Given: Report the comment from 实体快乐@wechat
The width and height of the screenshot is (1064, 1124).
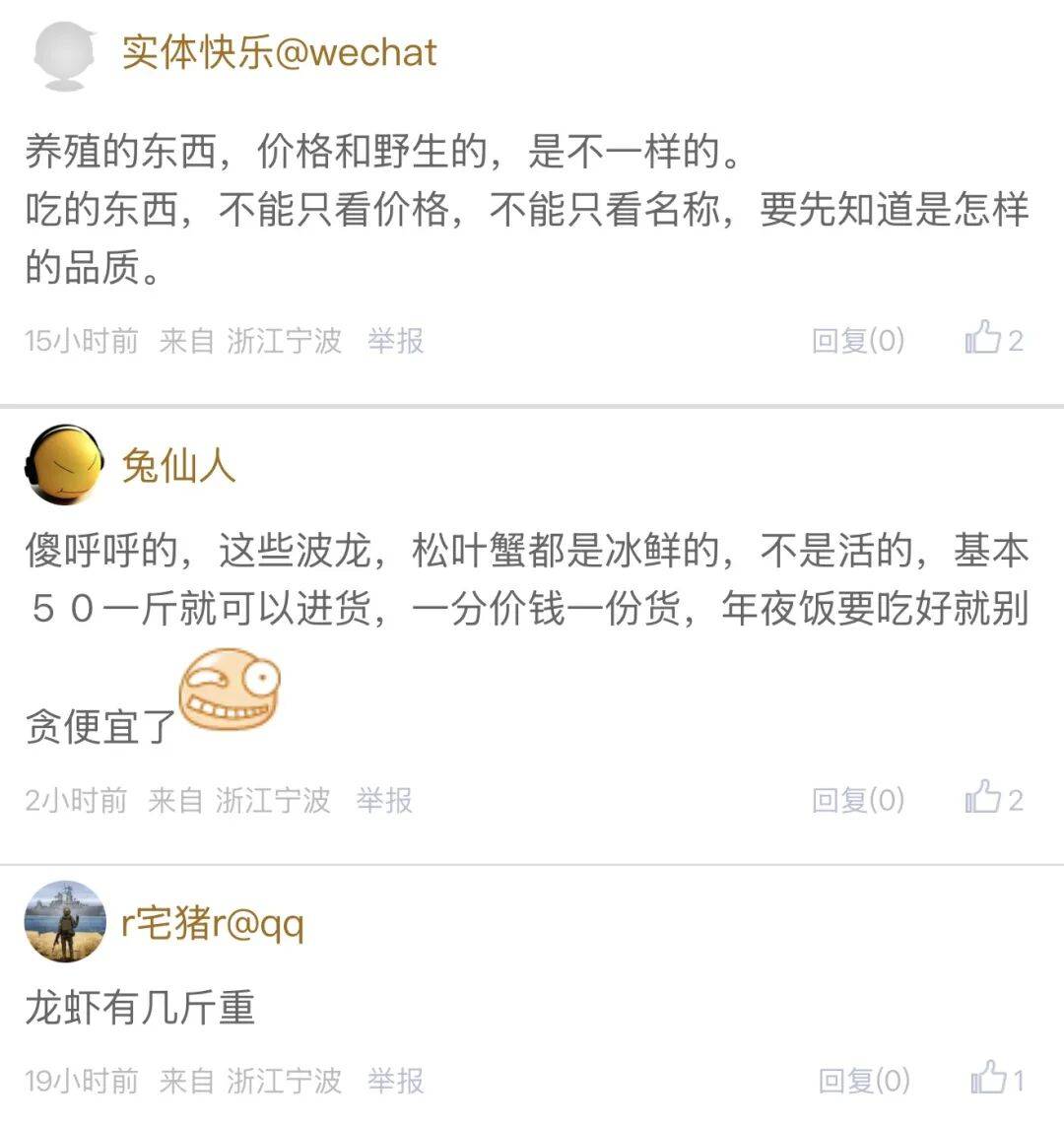Looking at the screenshot, I should click(x=395, y=341).
